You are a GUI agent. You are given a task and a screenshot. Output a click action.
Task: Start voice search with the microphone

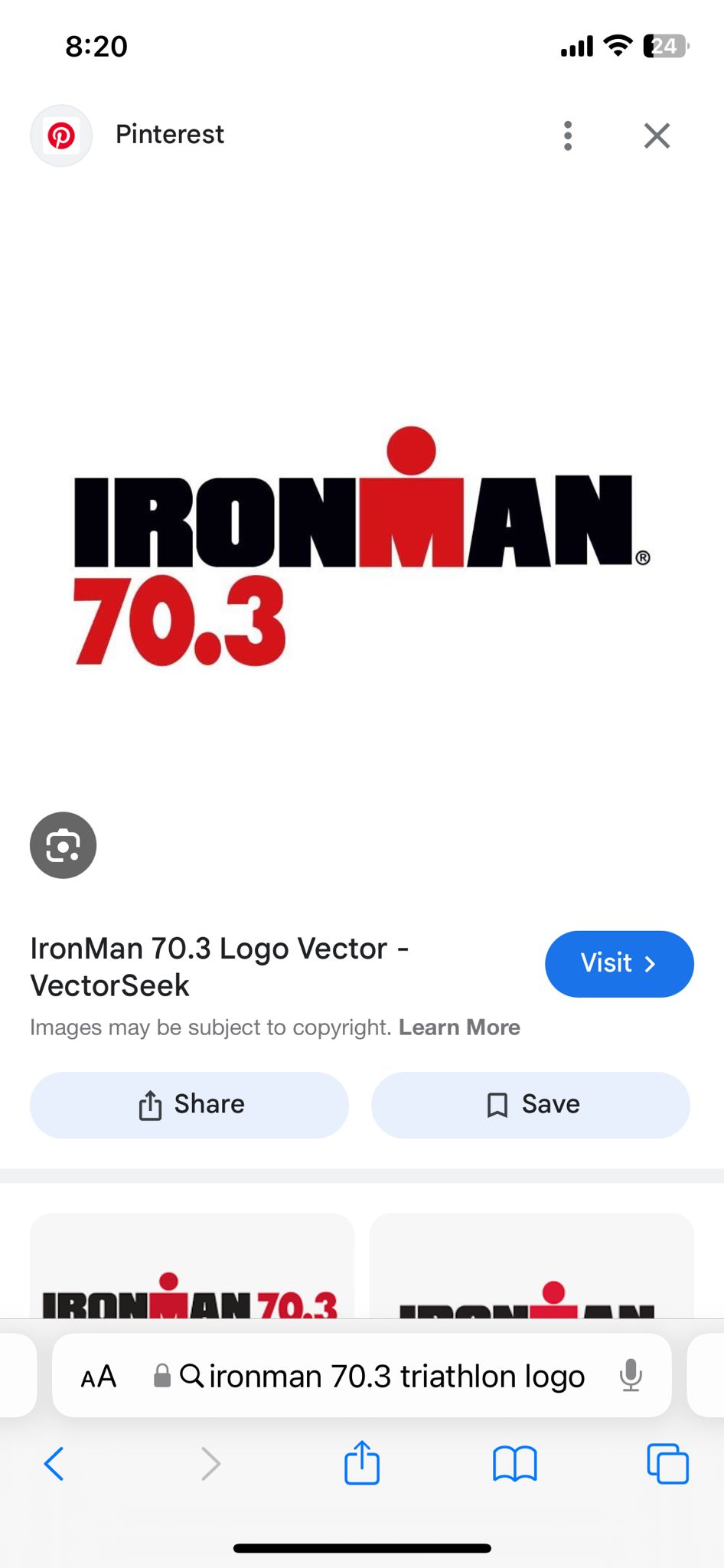(631, 1376)
